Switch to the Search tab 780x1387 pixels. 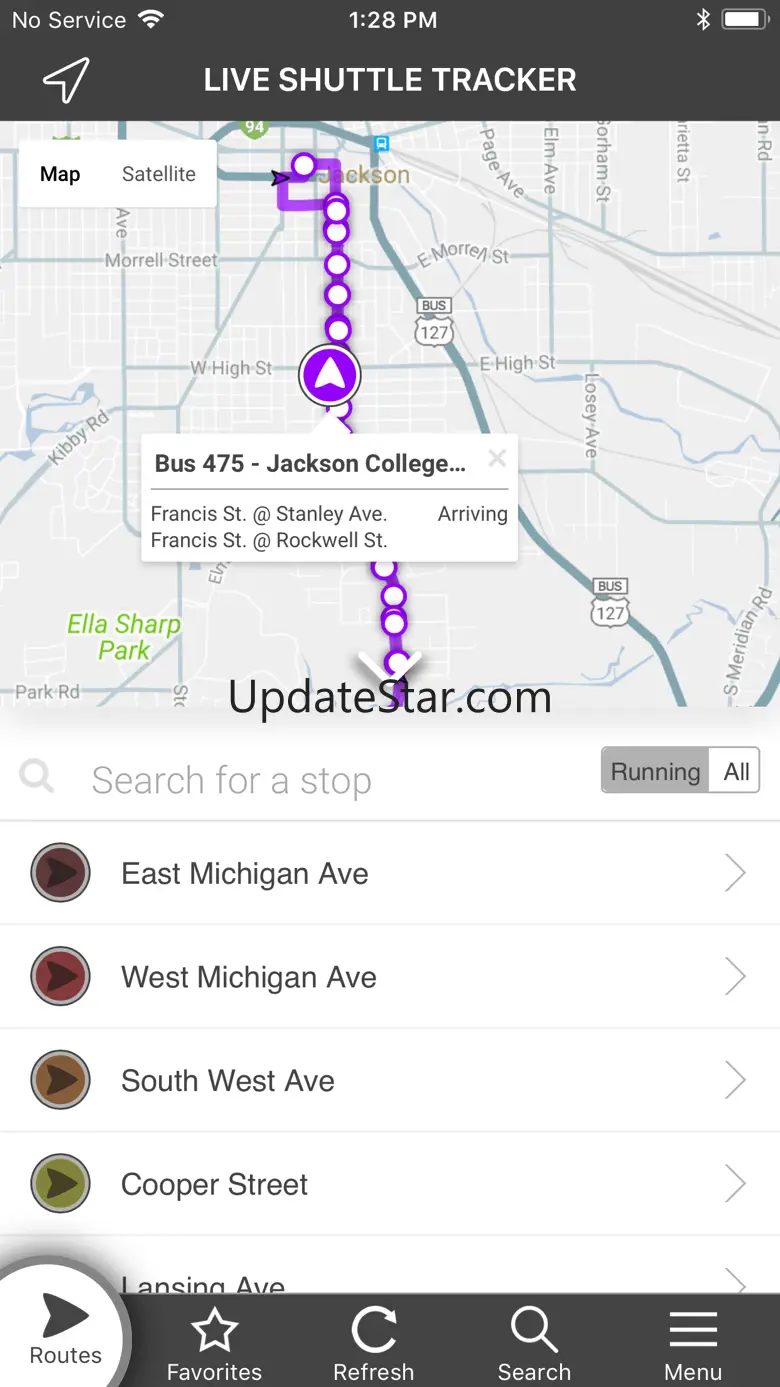[x=534, y=1345]
